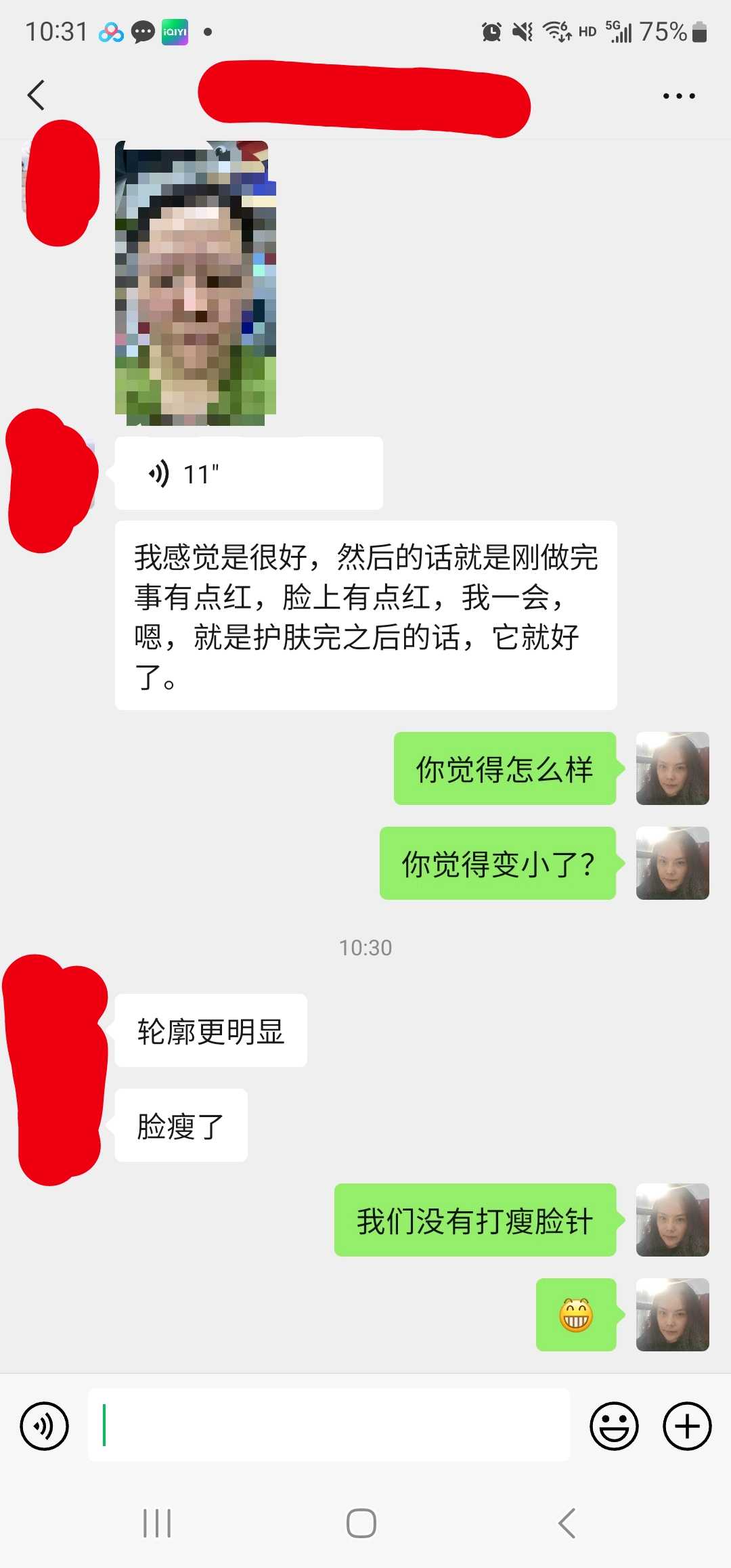Open the plus attachments menu
This screenshot has height=1568, width=731.
click(687, 1426)
